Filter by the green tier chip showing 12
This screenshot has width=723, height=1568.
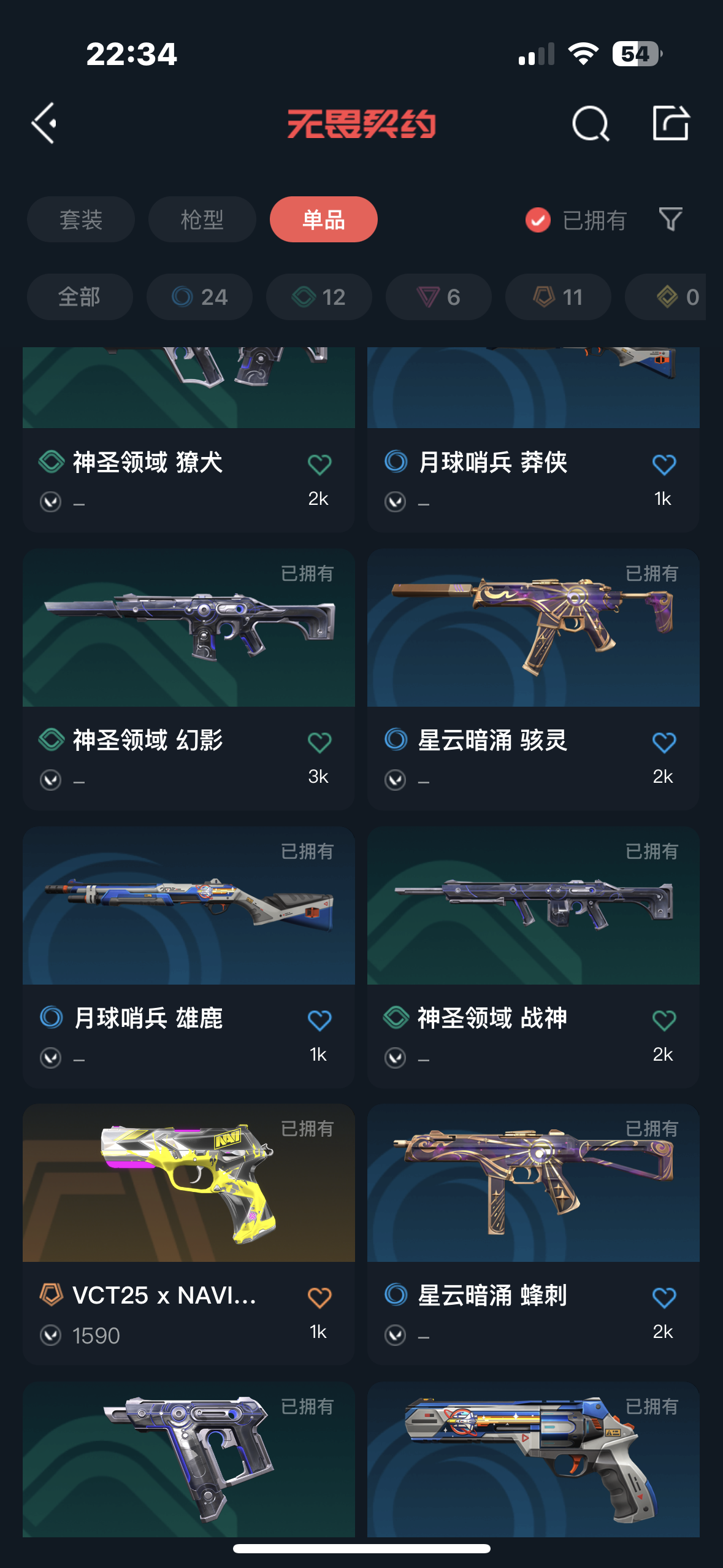(x=319, y=297)
